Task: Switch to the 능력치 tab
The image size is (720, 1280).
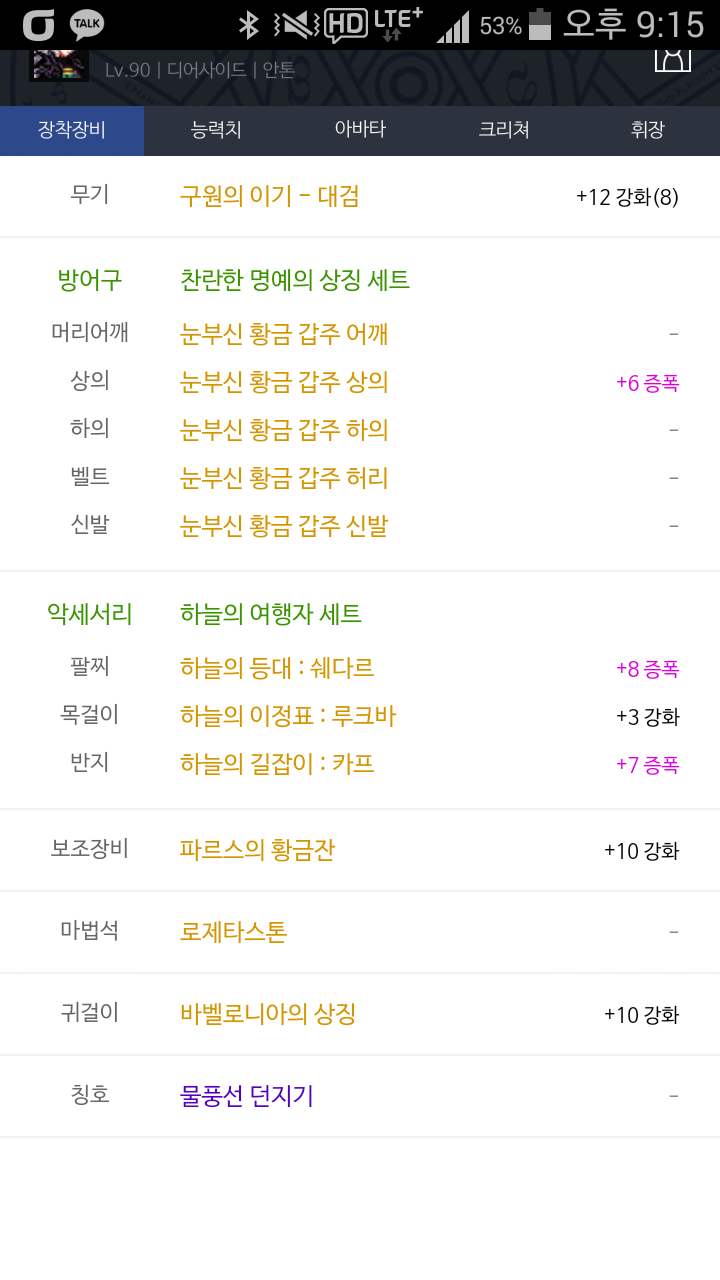Action: coord(216,130)
